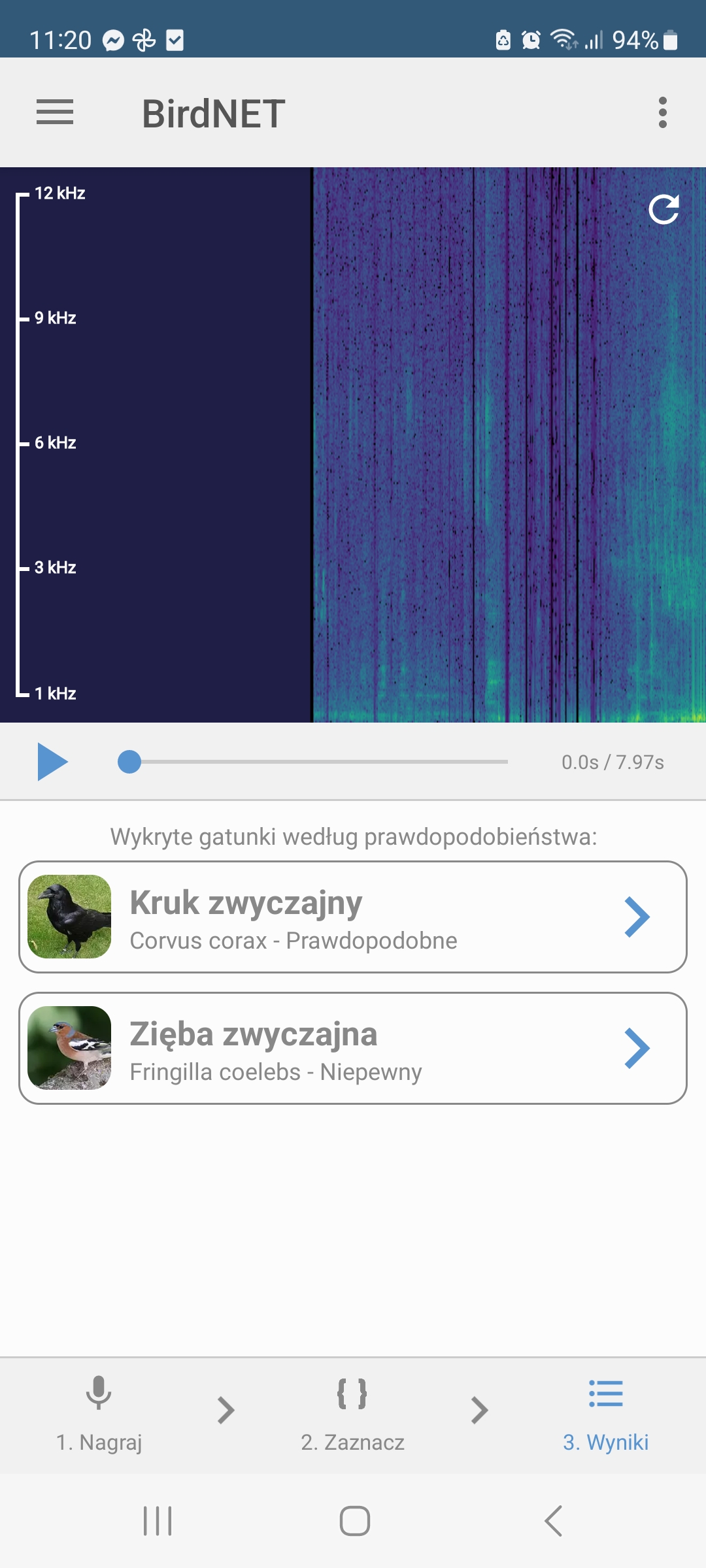This screenshot has width=706, height=1568.
Task: Select the 3. Wyniki tab
Action: pos(606,1414)
